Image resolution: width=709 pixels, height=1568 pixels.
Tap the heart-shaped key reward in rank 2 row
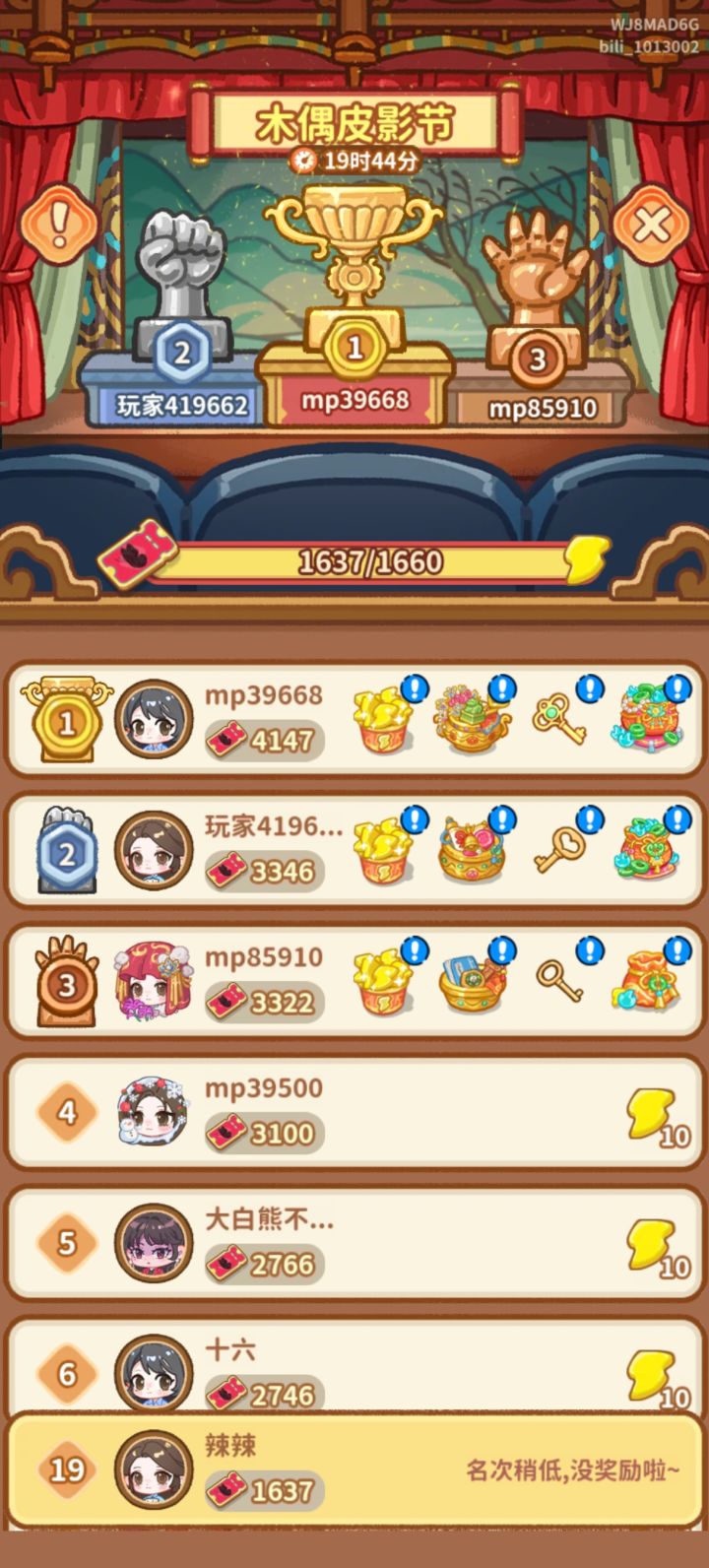pyautogui.click(x=559, y=852)
